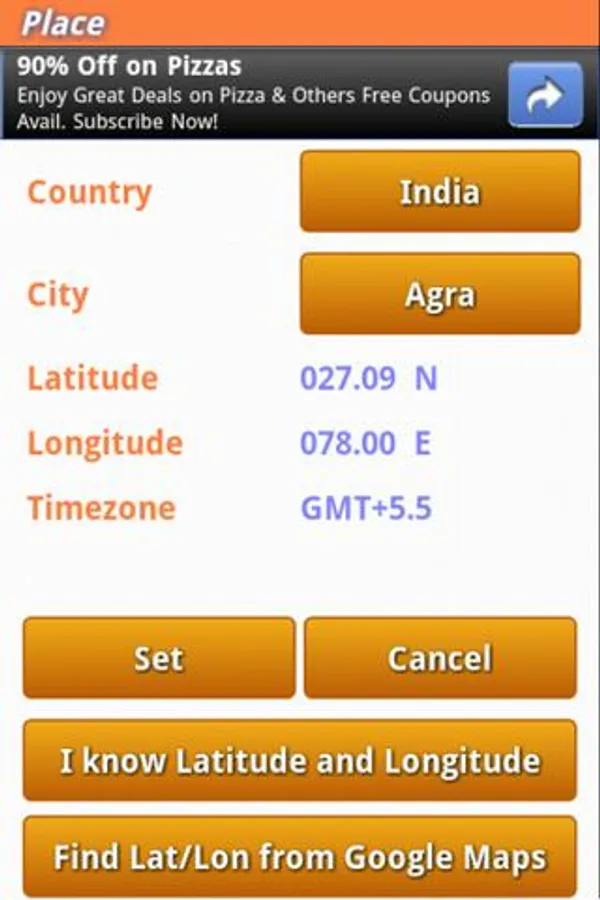Viewport: 600px width, 900px height.
Task: Change the country from India
Action: 440,191
